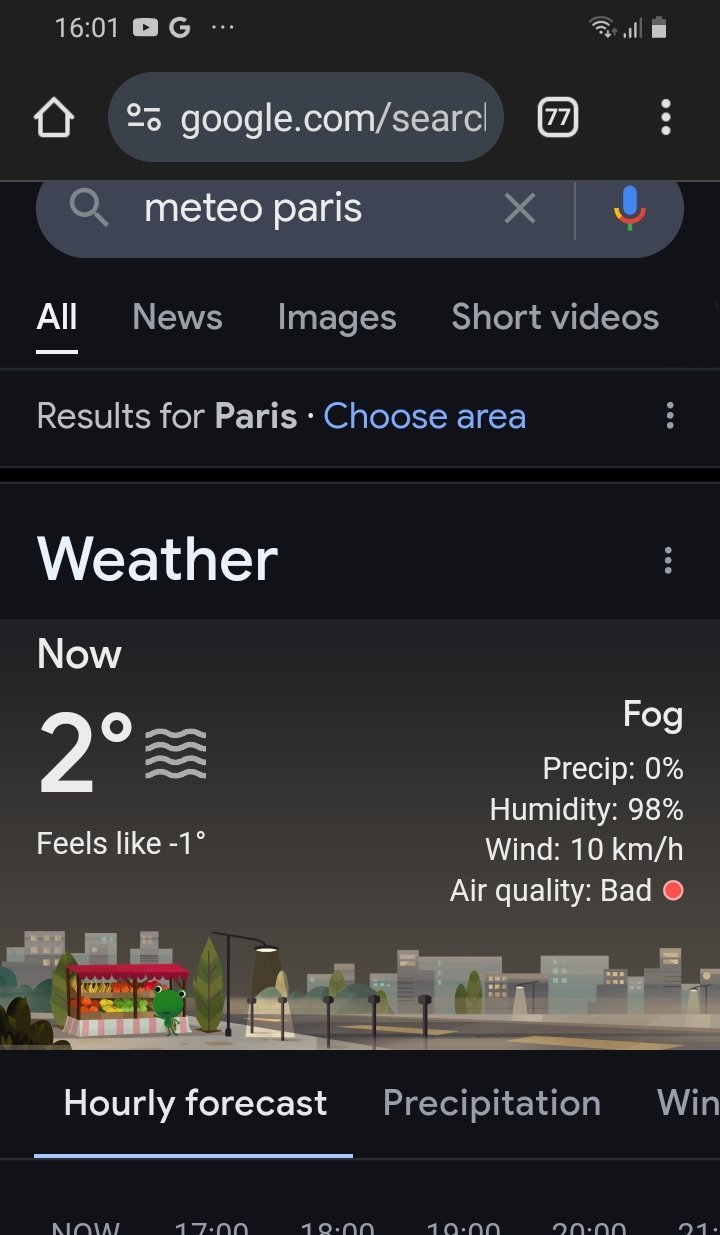Switch to the Precipitation forecast tab
720x1235 pixels.
click(x=491, y=1103)
